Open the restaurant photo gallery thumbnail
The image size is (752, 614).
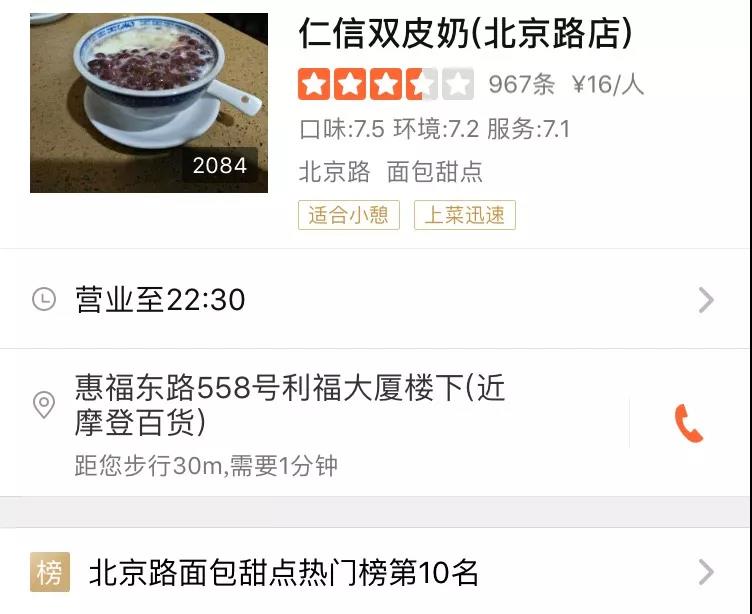149,103
